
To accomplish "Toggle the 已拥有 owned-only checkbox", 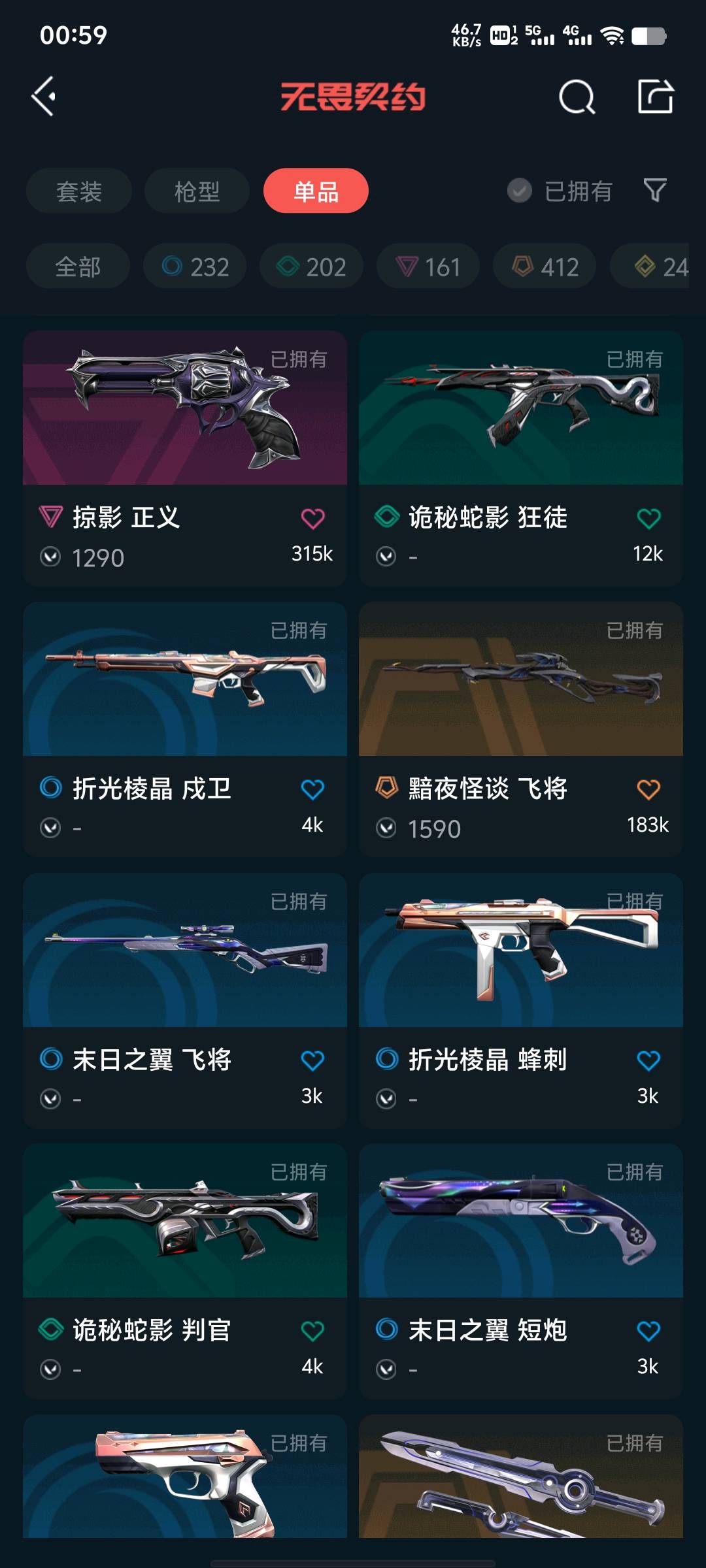I will (520, 191).
